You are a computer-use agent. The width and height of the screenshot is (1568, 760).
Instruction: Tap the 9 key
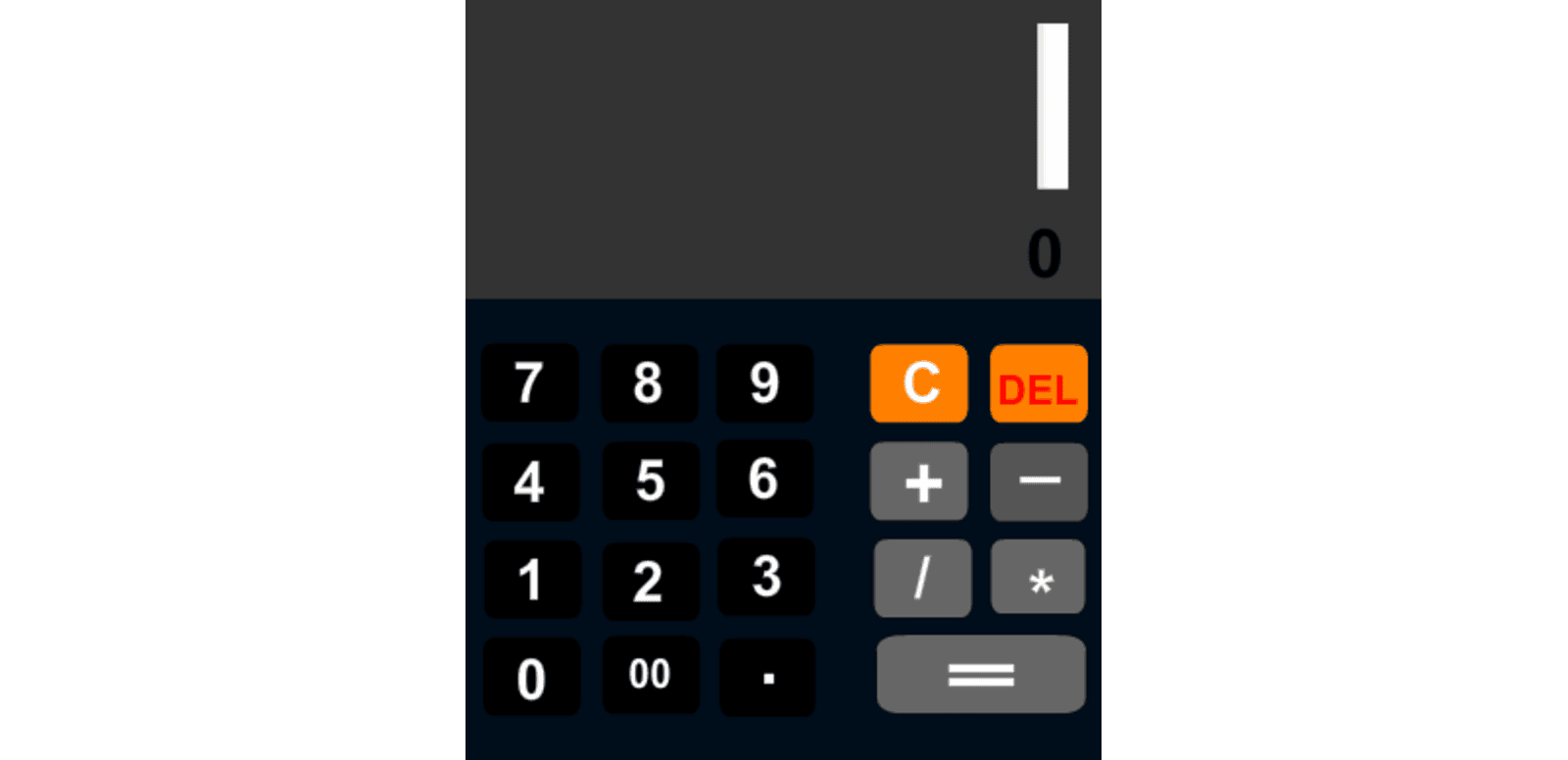pos(764,383)
